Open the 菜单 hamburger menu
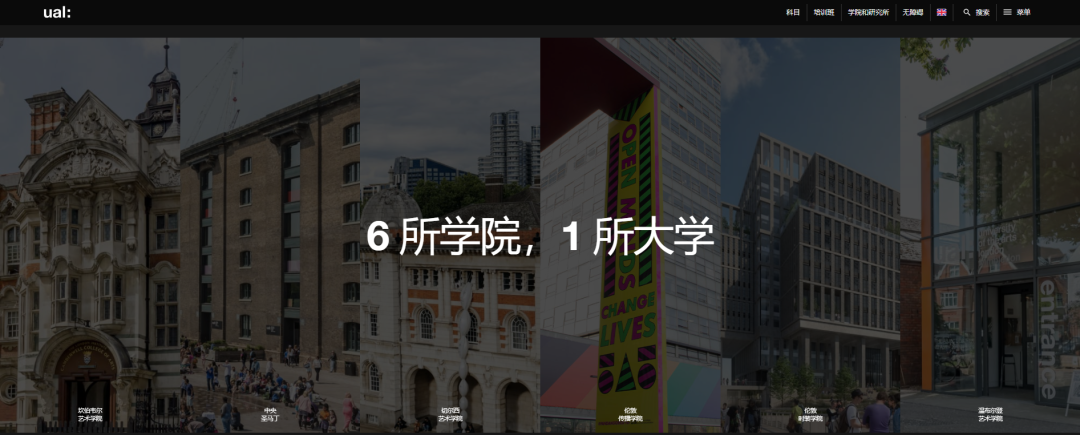Image resolution: width=1080 pixels, height=435 pixels. click(x=1016, y=12)
